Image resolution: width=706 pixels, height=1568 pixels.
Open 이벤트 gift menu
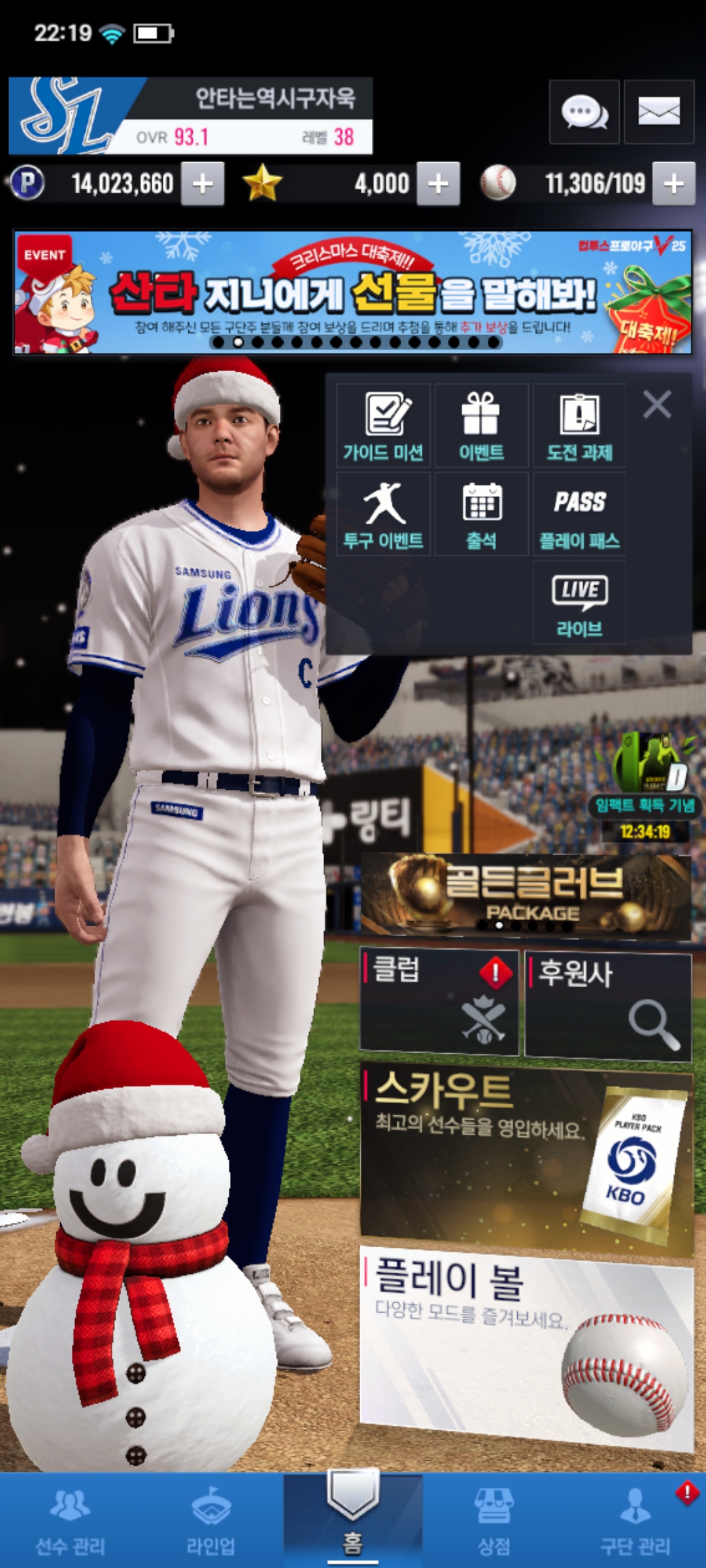[x=481, y=426]
